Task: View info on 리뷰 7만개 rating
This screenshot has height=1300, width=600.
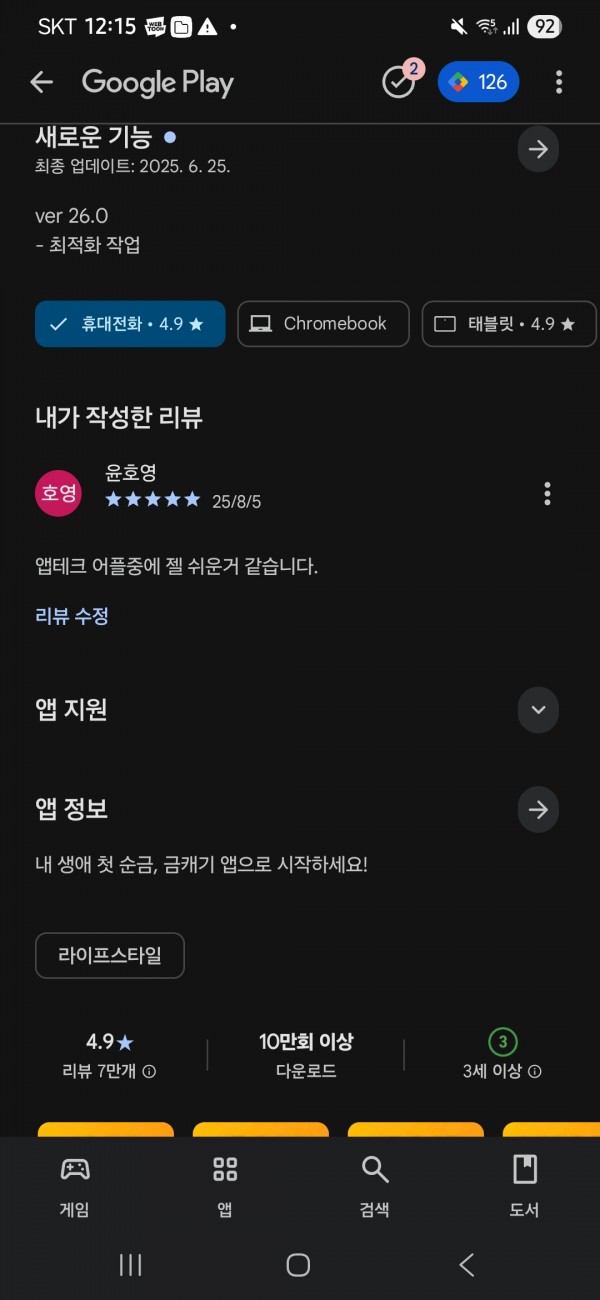Action: [x=149, y=1072]
